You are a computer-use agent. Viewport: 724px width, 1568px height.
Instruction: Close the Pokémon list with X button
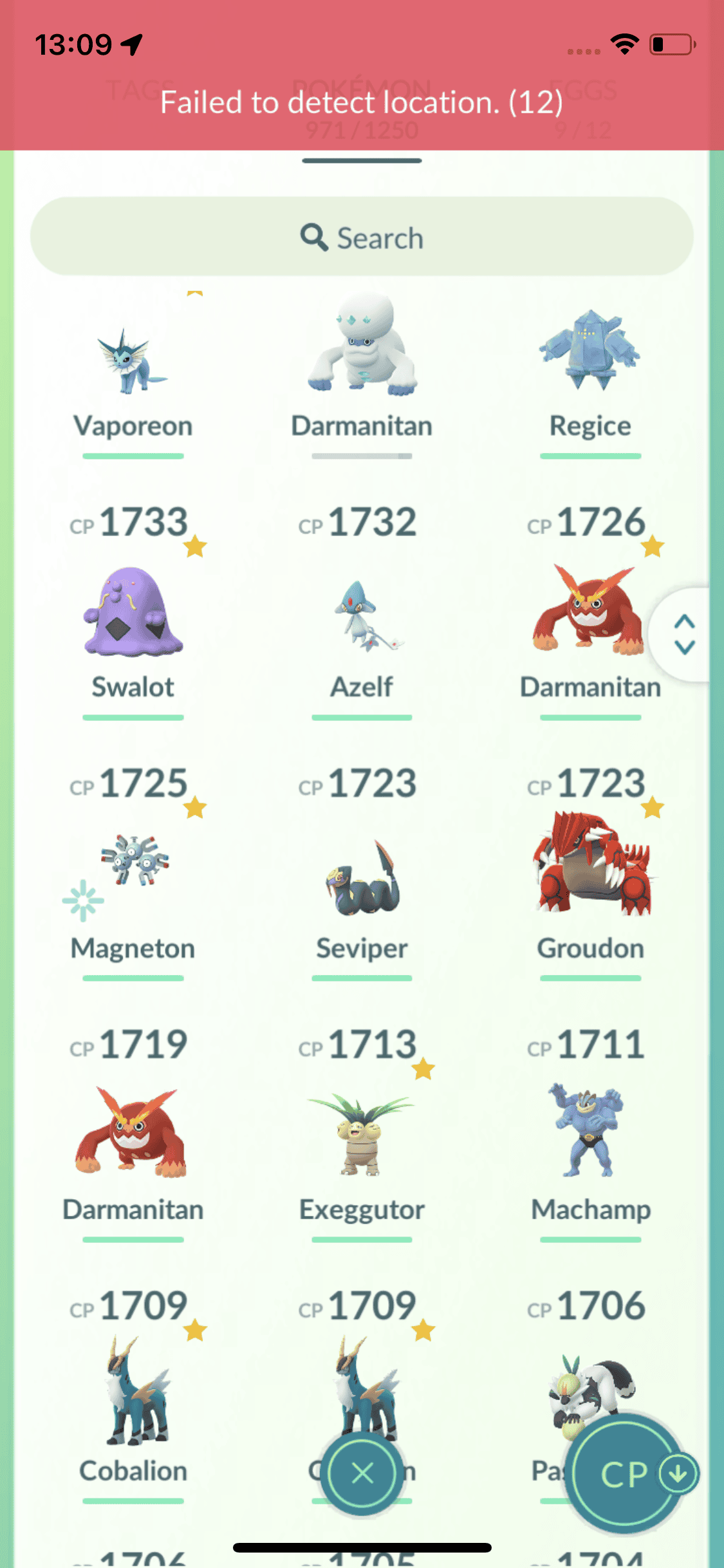pos(362,1473)
